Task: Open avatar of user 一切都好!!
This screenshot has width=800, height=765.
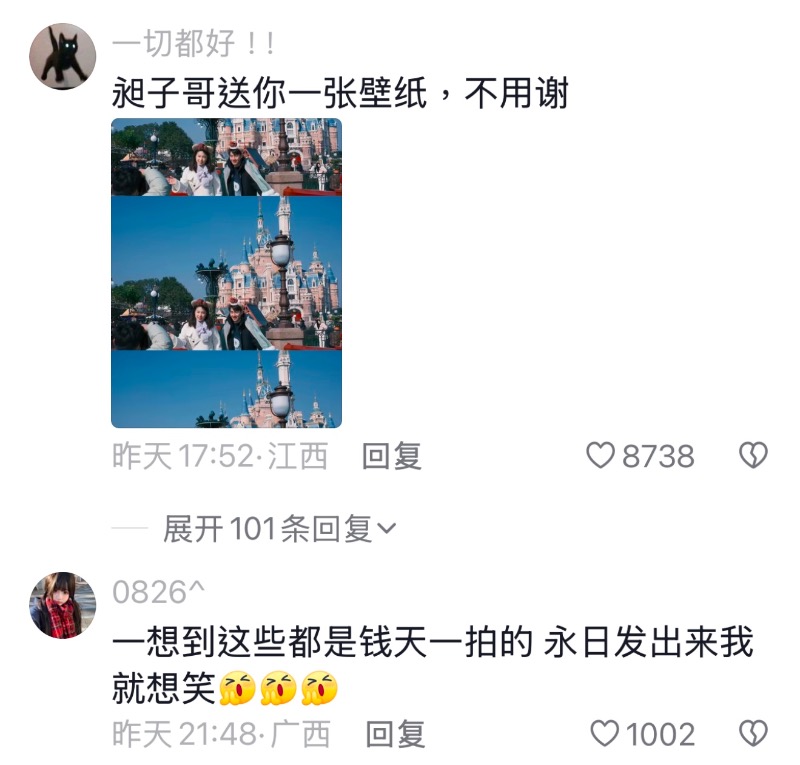Action: pyautogui.click(x=63, y=57)
